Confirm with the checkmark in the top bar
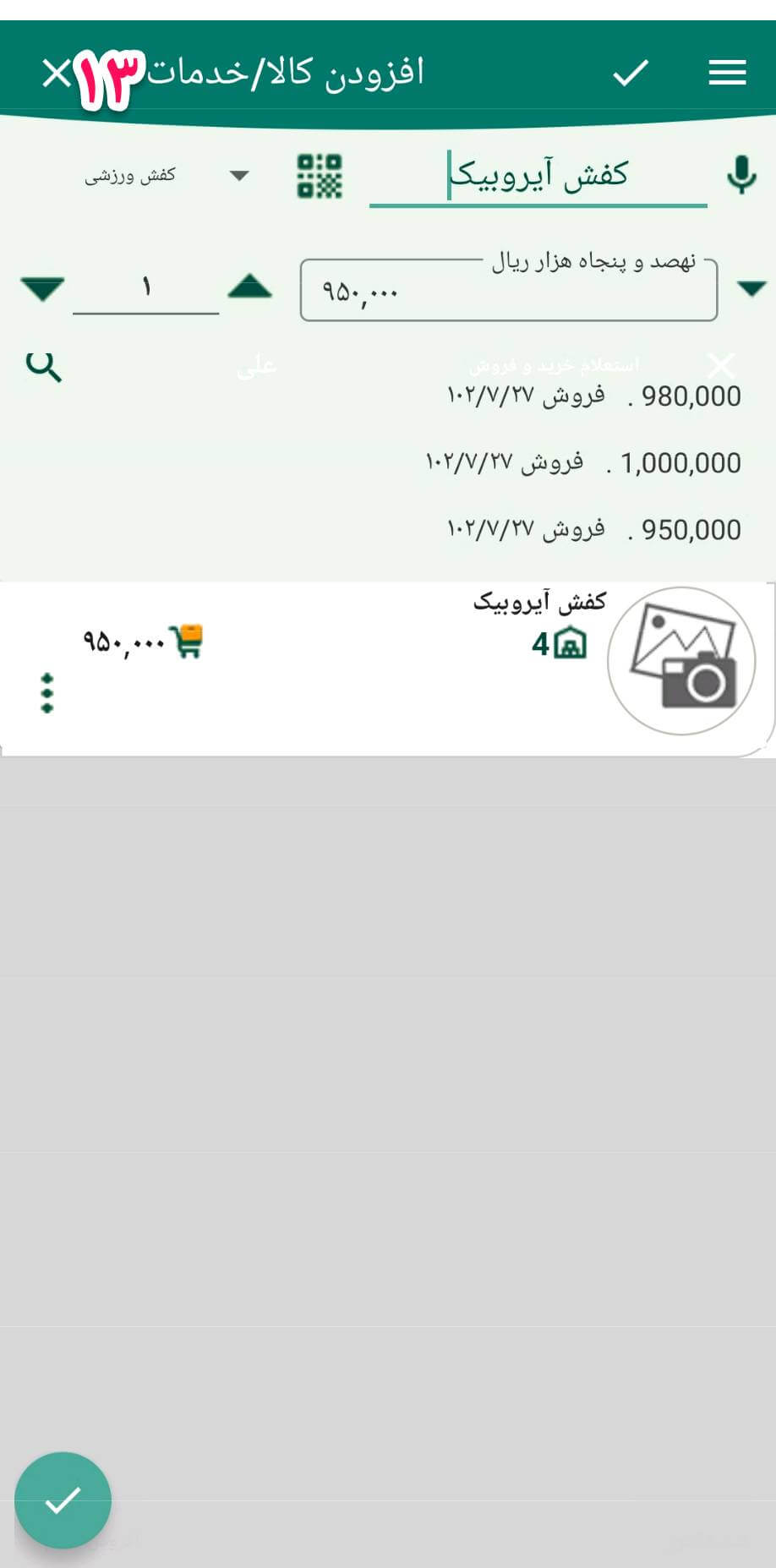Viewport: 776px width, 1568px height. 630,74
